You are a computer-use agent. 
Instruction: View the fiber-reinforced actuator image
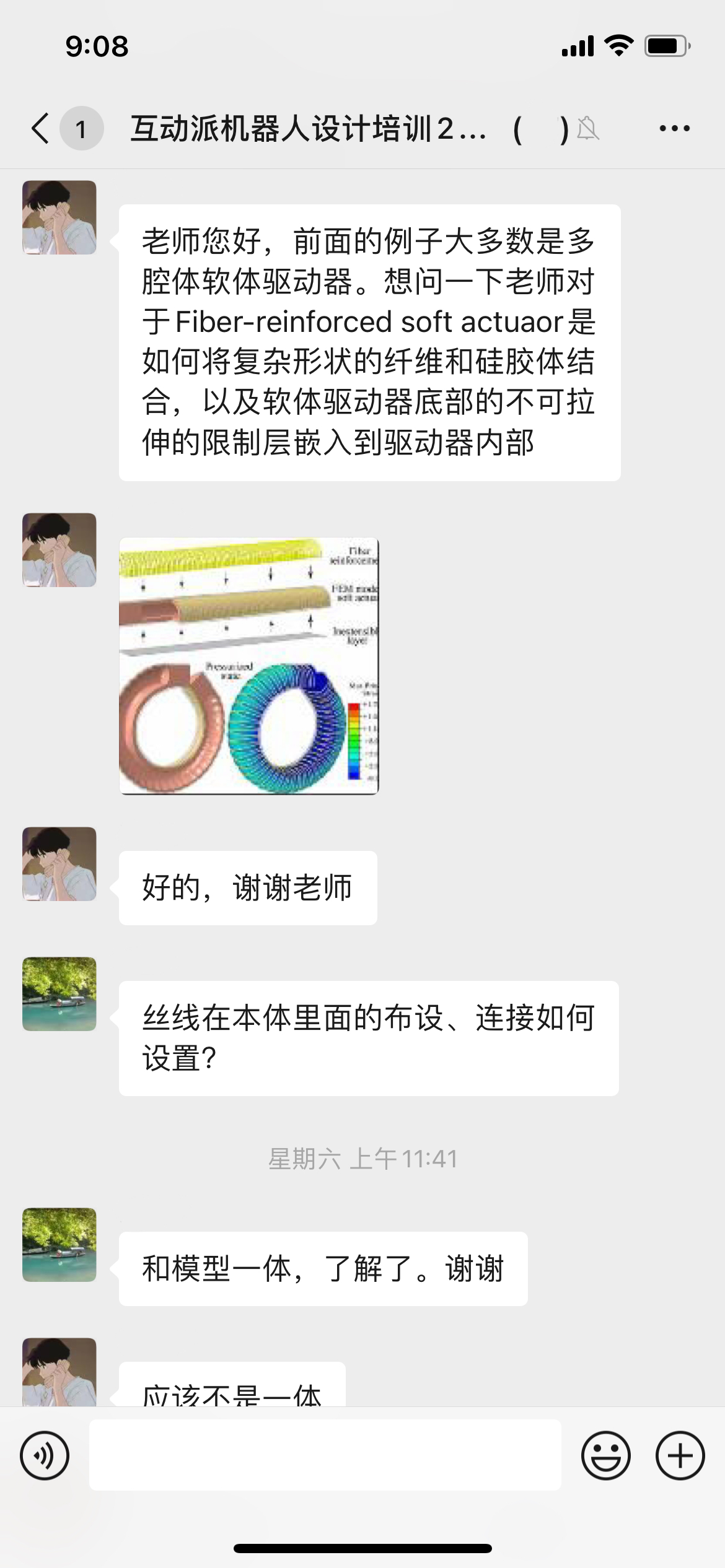pyautogui.click(x=248, y=666)
